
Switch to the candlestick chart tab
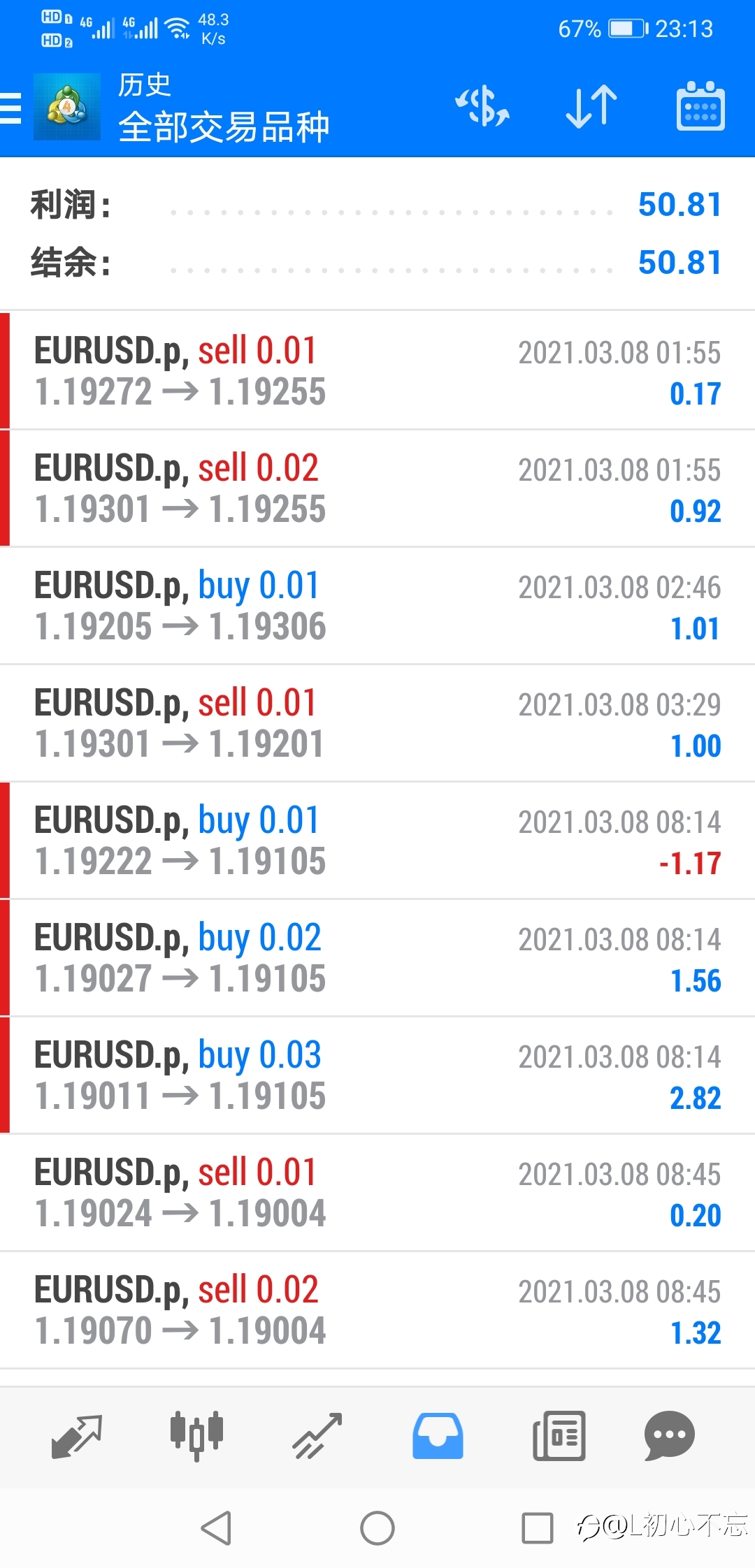(197, 1437)
